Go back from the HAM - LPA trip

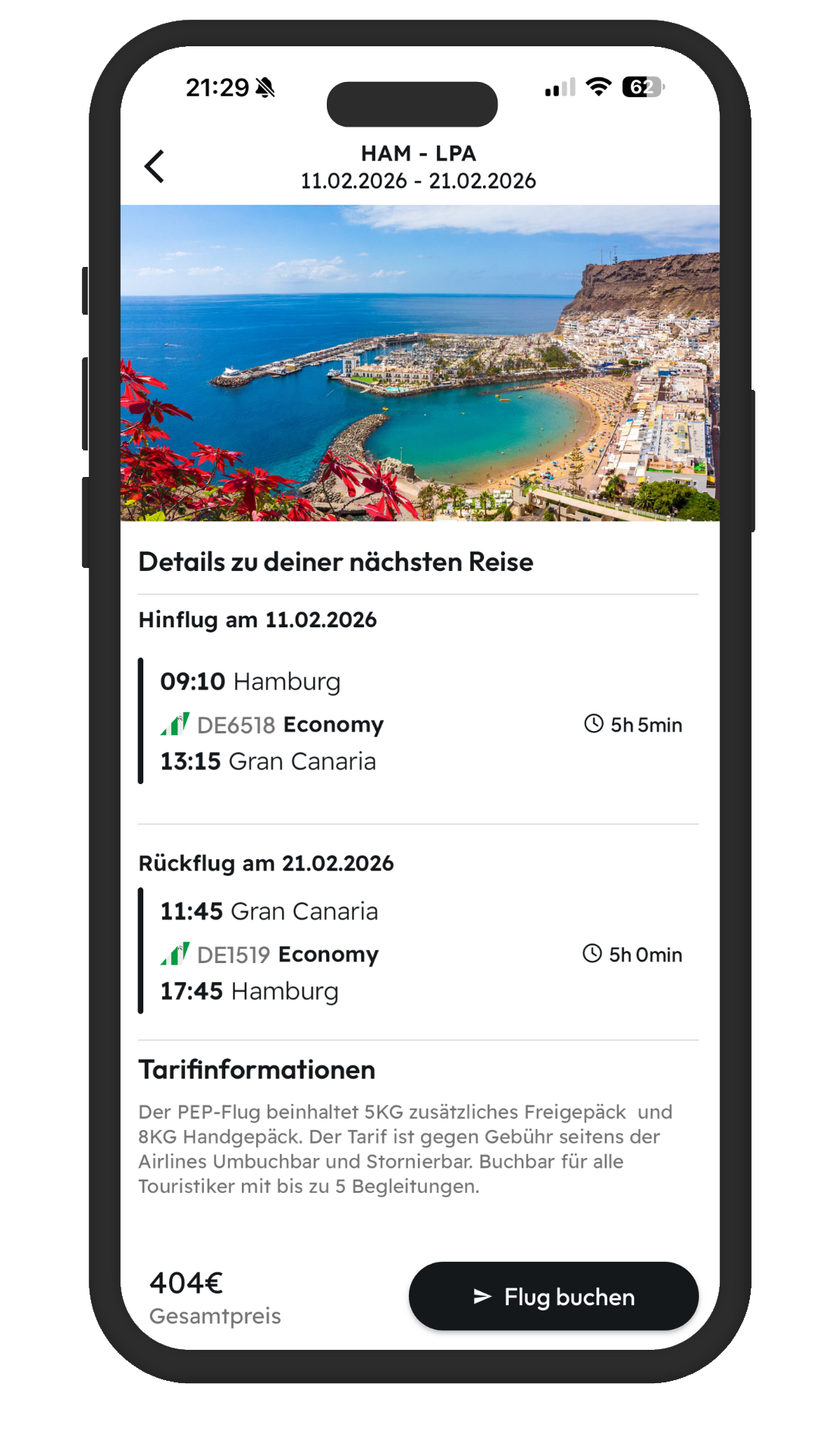[155, 166]
